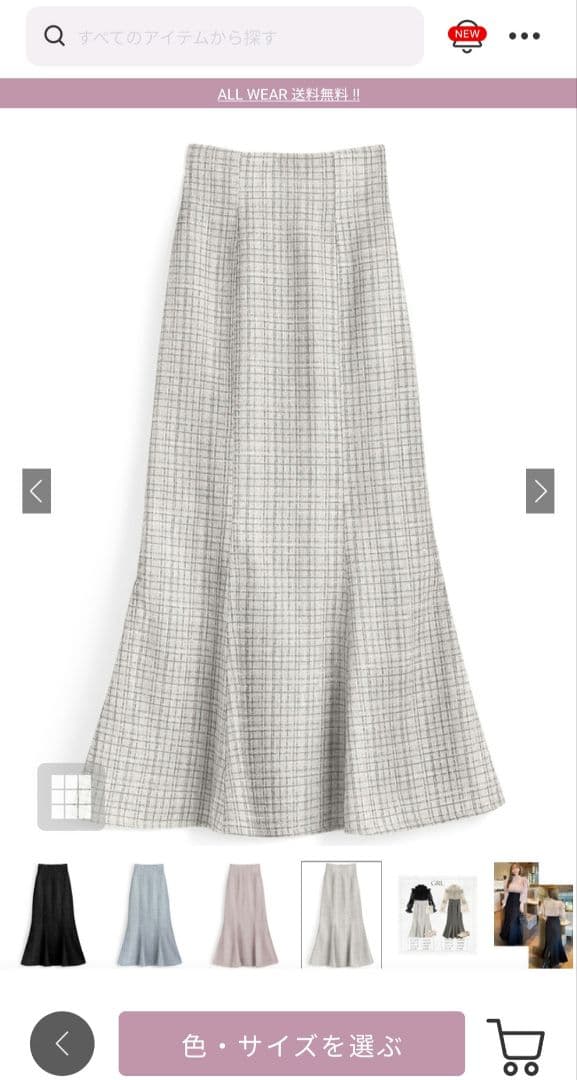Go back with the round arrow button
577x1080 pixels.
point(62,1043)
